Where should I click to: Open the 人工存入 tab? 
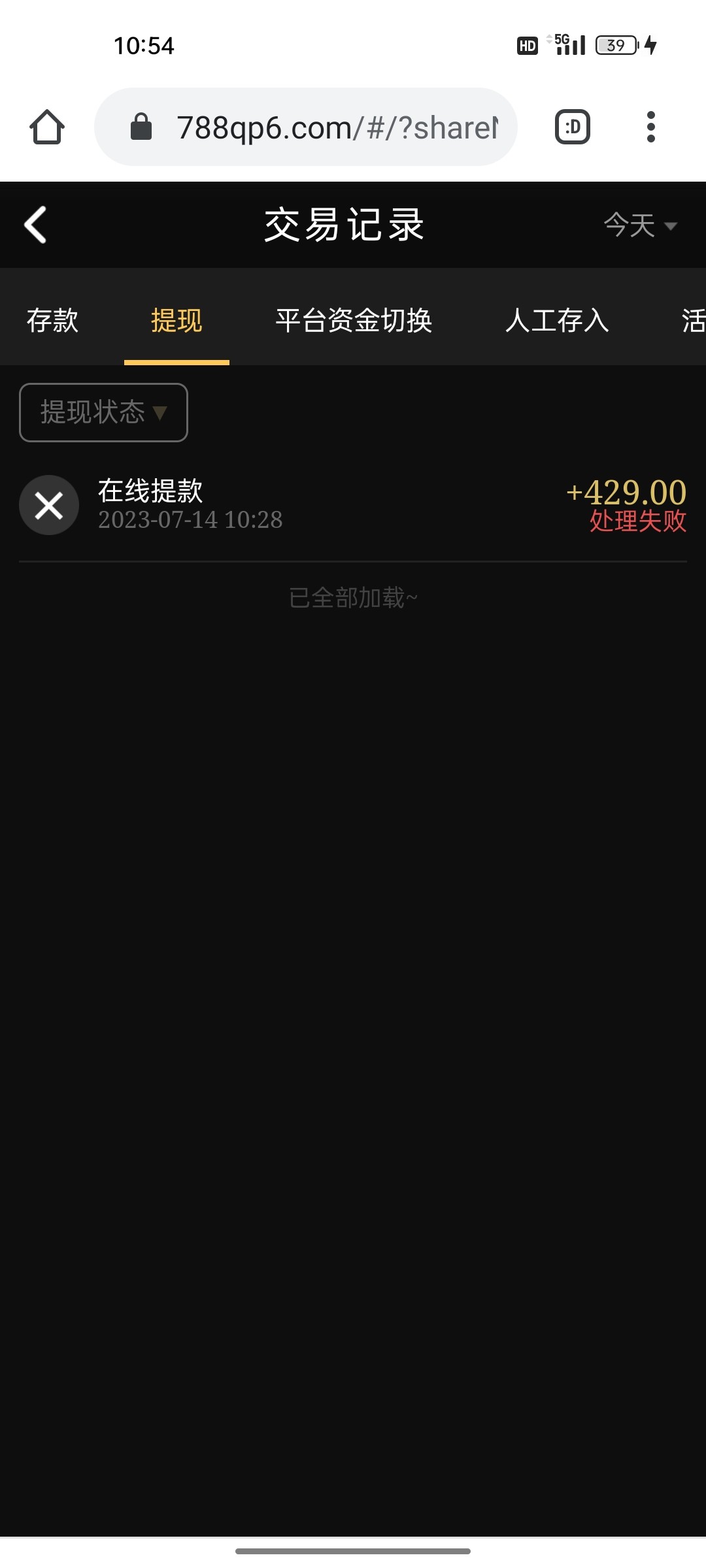557,320
